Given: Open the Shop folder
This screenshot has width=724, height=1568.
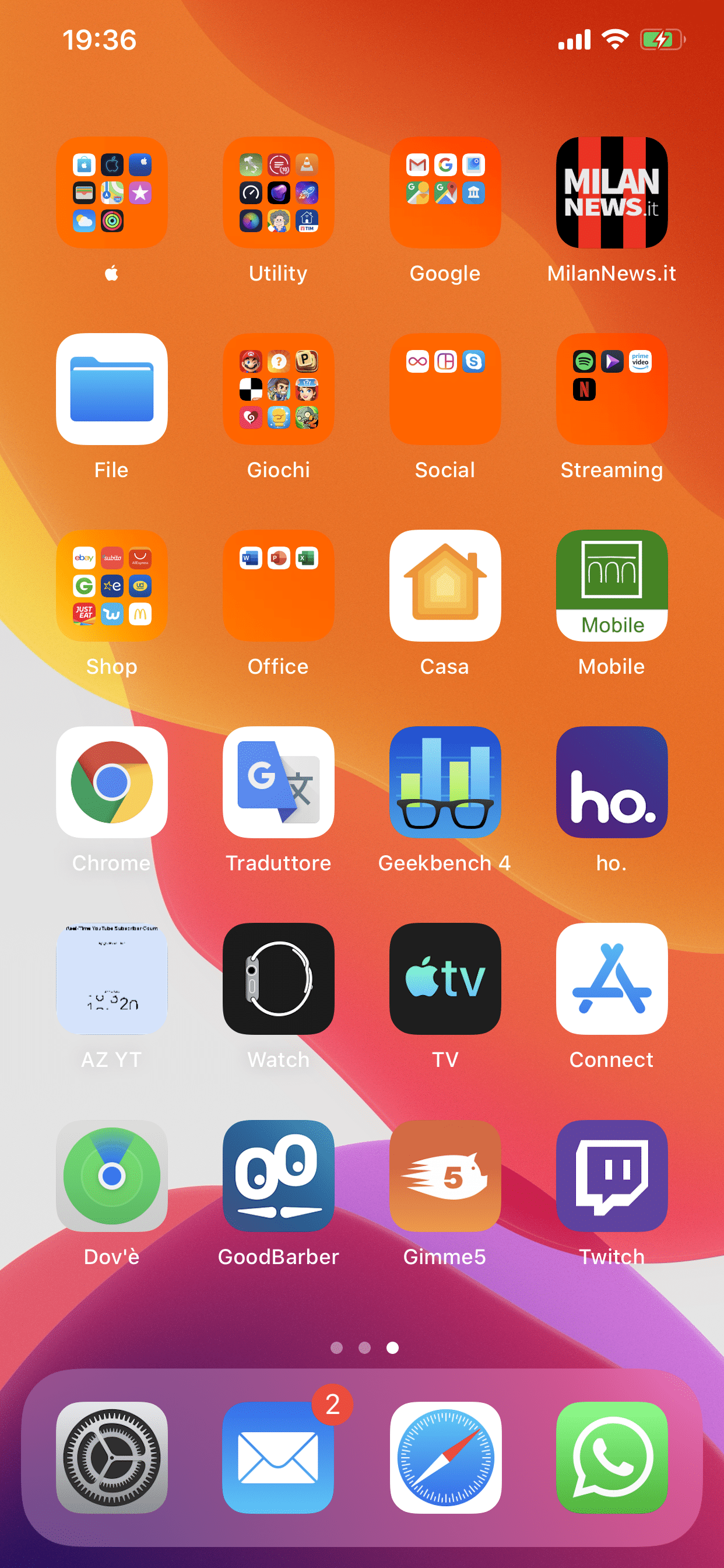Looking at the screenshot, I should pos(111,586).
